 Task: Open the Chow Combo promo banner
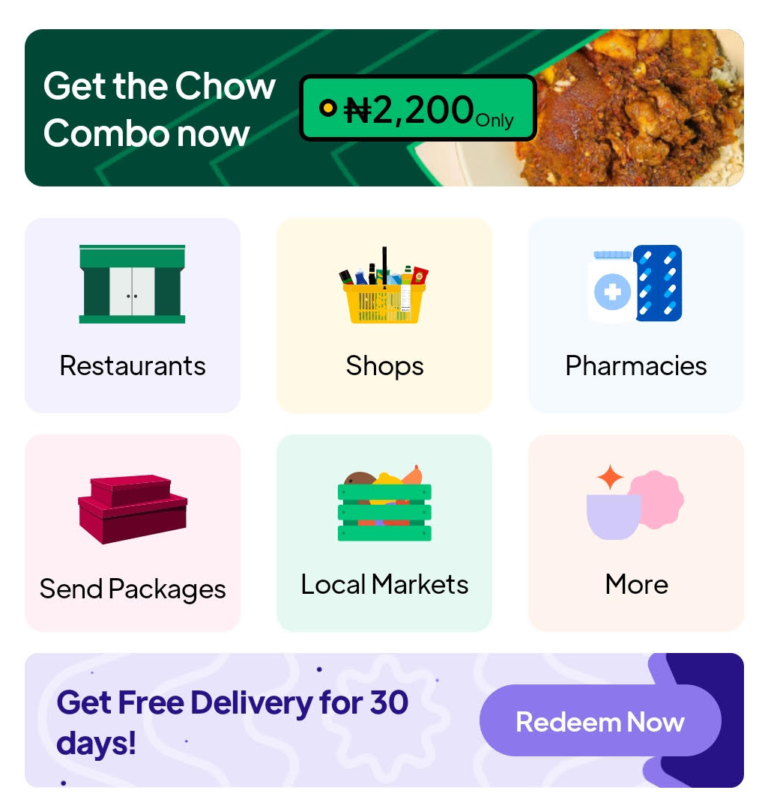coord(384,108)
